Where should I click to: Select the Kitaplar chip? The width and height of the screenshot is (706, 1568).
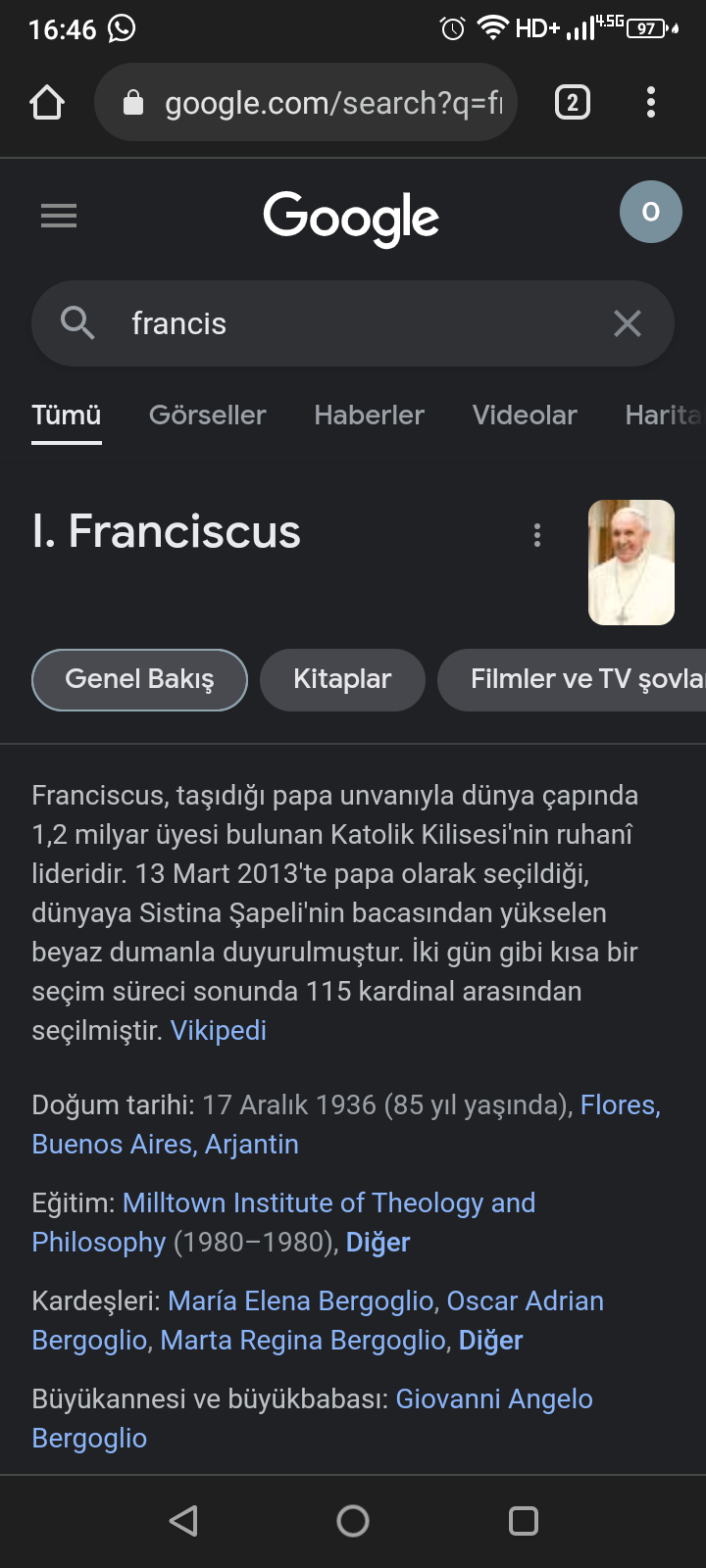pyautogui.click(x=342, y=679)
